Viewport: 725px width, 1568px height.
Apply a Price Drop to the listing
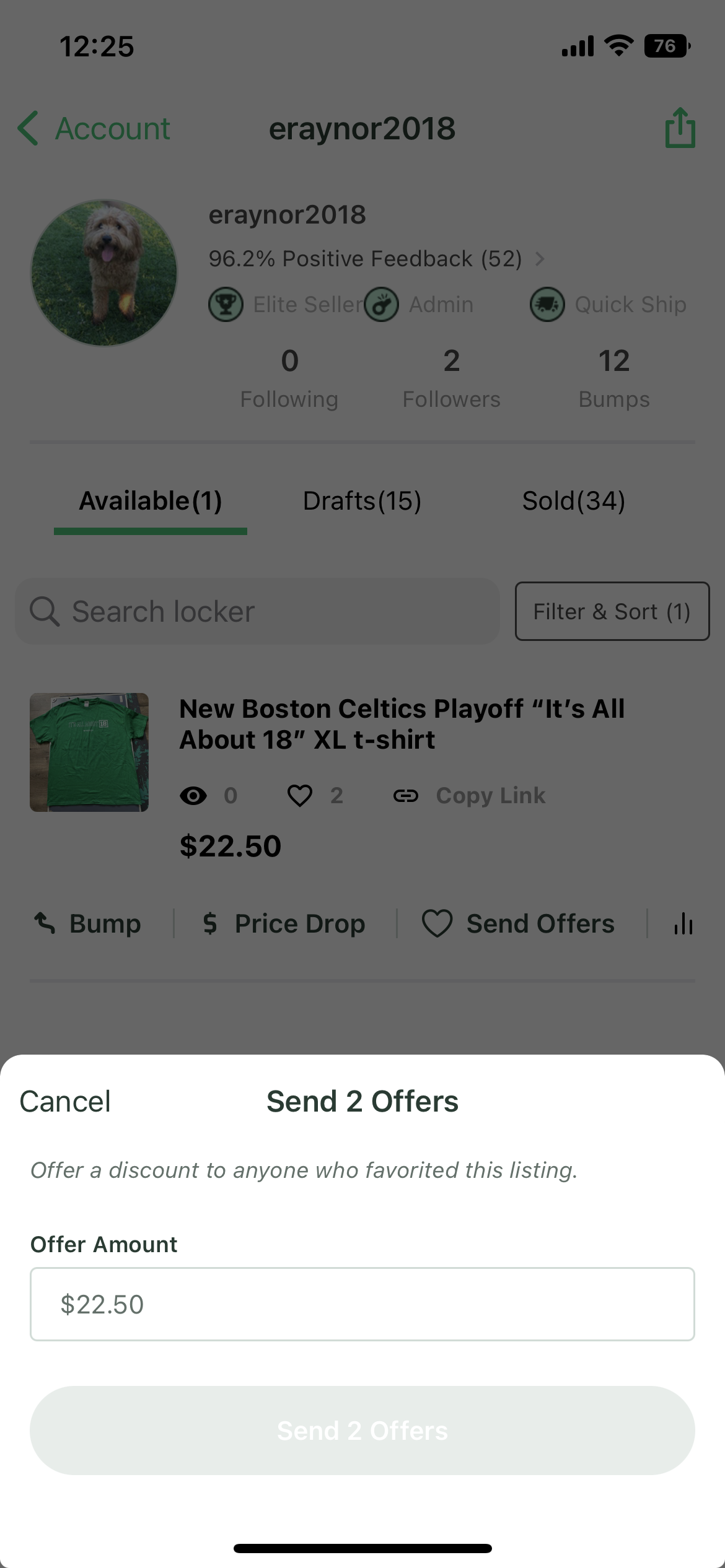284,923
